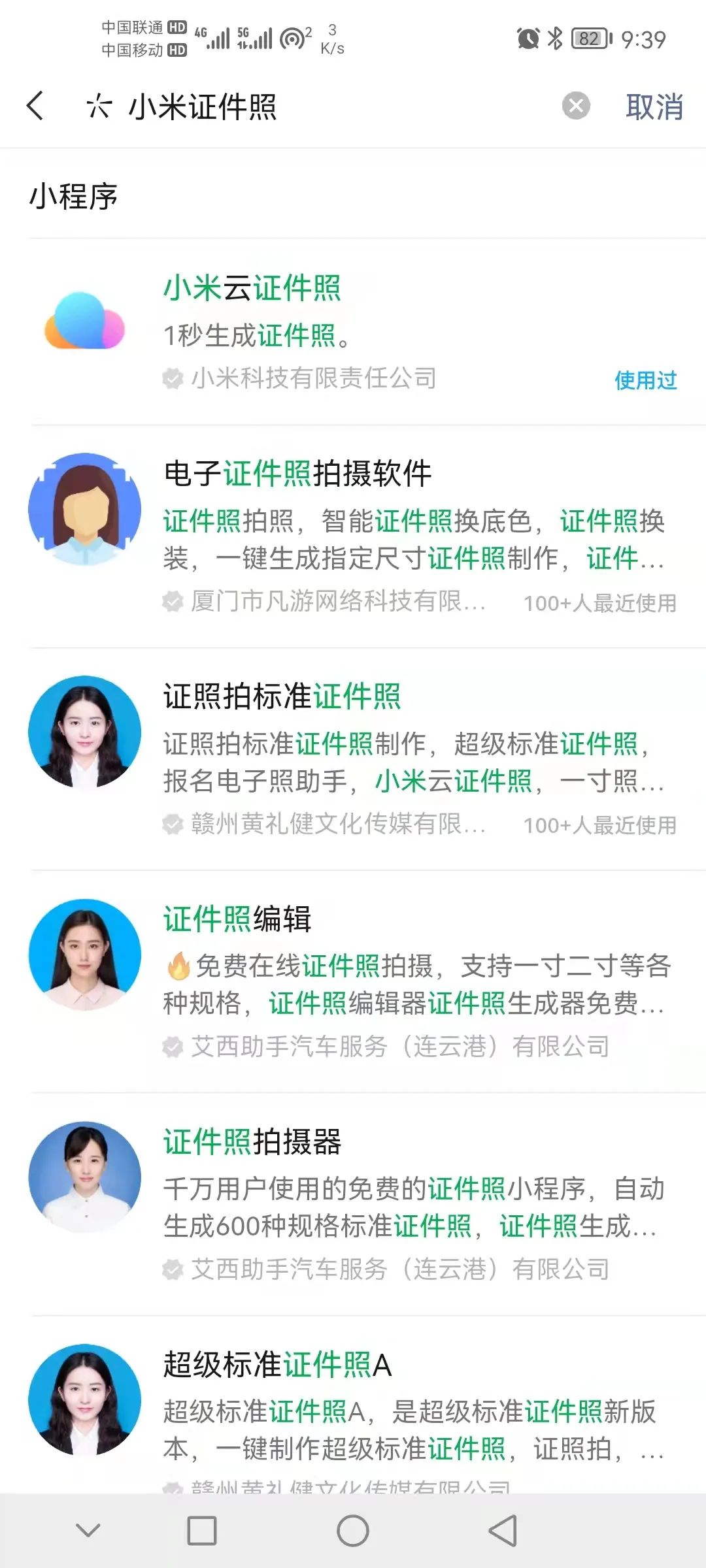The height and width of the screenshot is (1568, 706).
Task: Tap the search field containing 小米证件照
Action: [327, 106]
